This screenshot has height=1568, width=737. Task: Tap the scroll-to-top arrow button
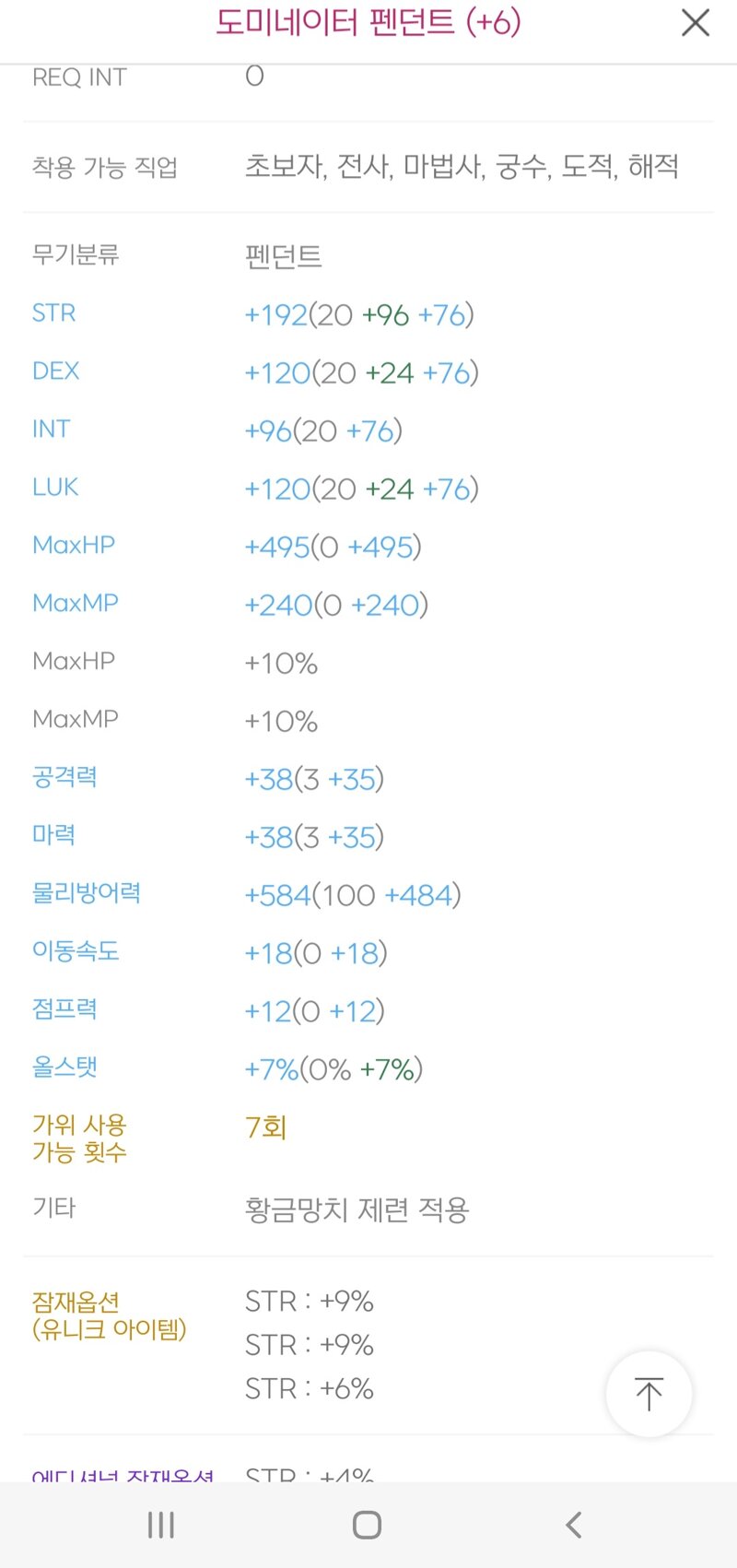tap(649, 1394)
